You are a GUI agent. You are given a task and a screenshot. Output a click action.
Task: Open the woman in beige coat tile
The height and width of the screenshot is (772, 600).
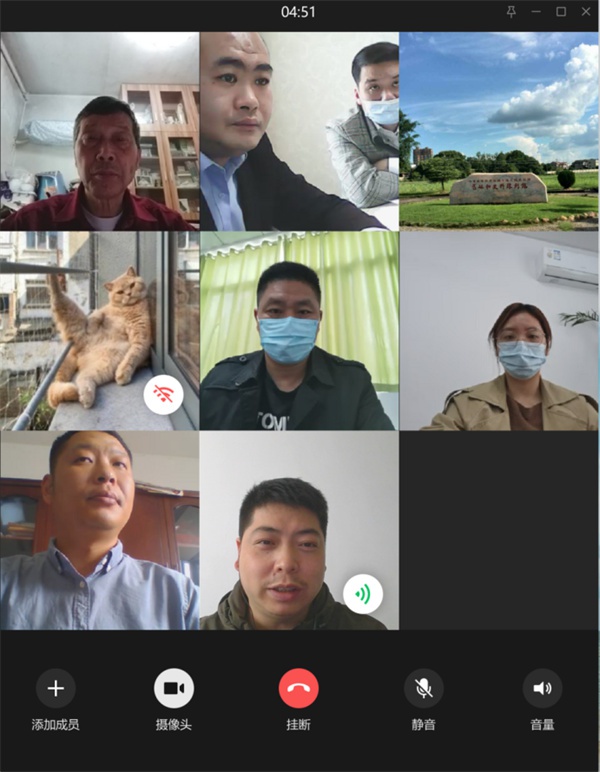click(x=499, y=330)
